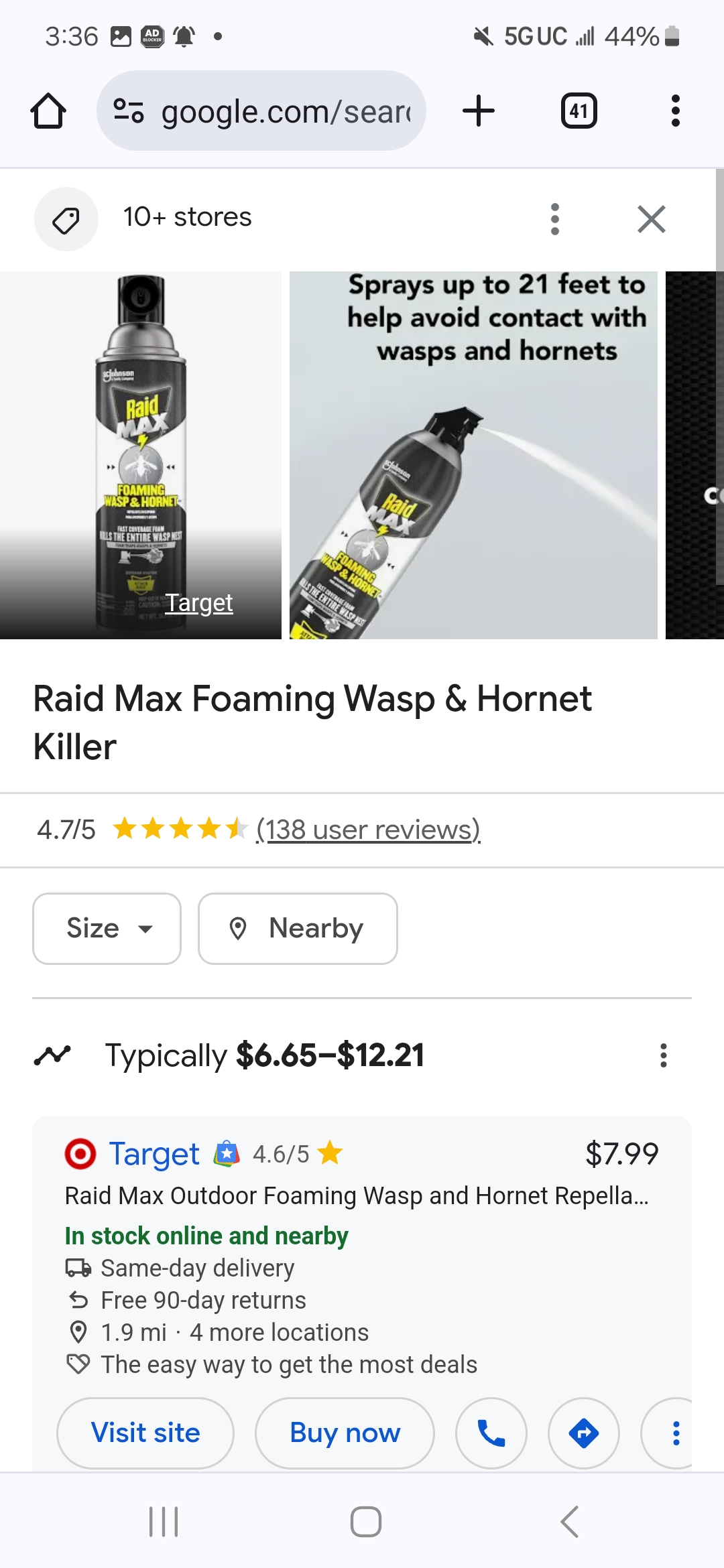724x1568 pixels.
Task: Open more options next to typical price
Action: [x=663, y=1055]
